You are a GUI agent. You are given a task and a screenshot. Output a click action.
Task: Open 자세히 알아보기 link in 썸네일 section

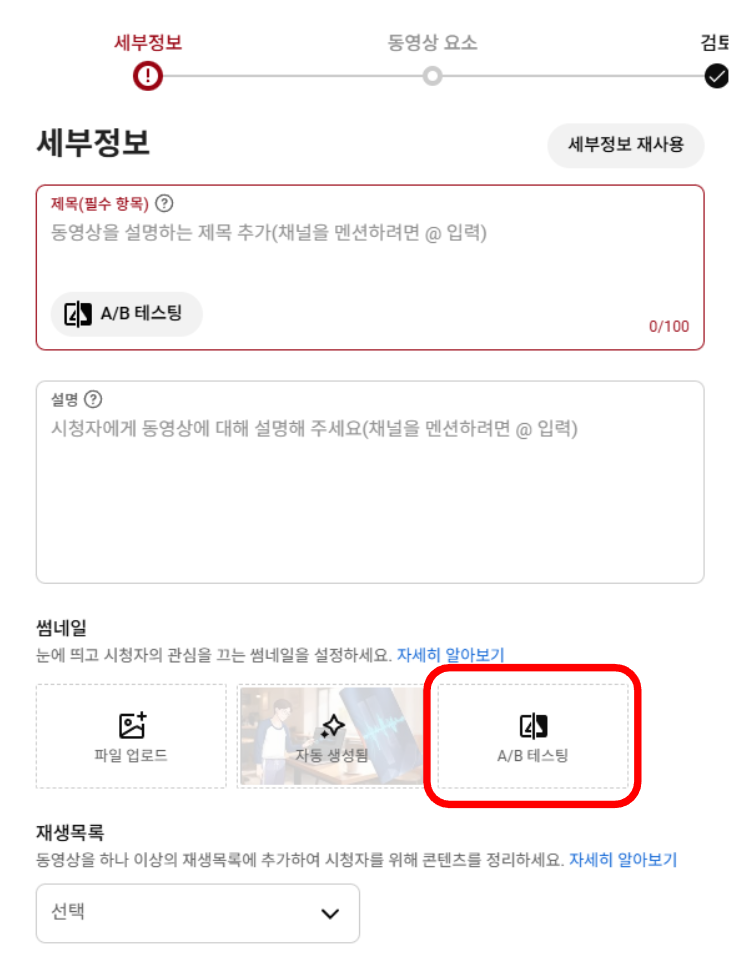pyautogui.click(x=450, y=656)
